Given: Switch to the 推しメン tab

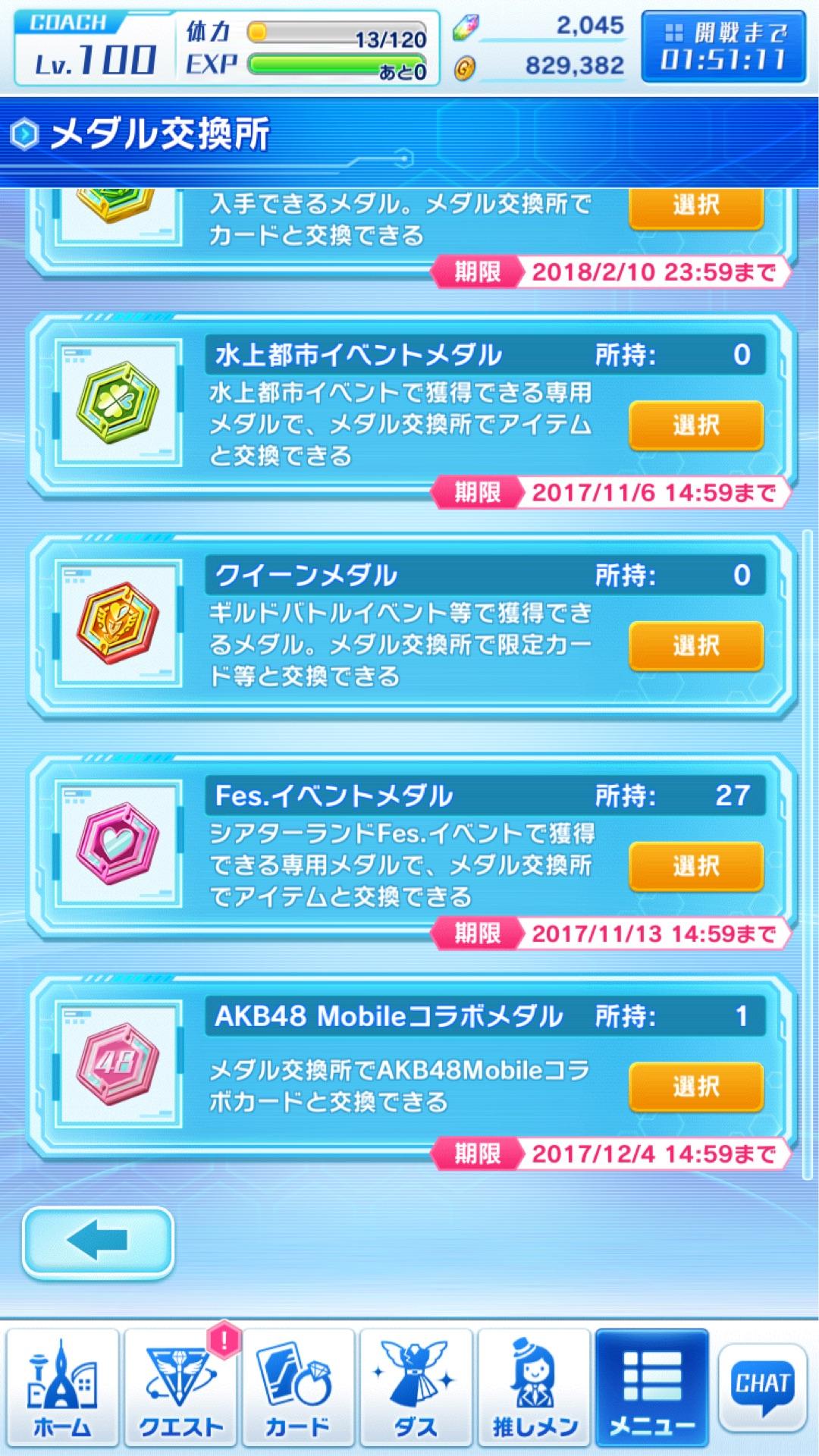Looking at the screenshot, I should (x=534, y=1388).
